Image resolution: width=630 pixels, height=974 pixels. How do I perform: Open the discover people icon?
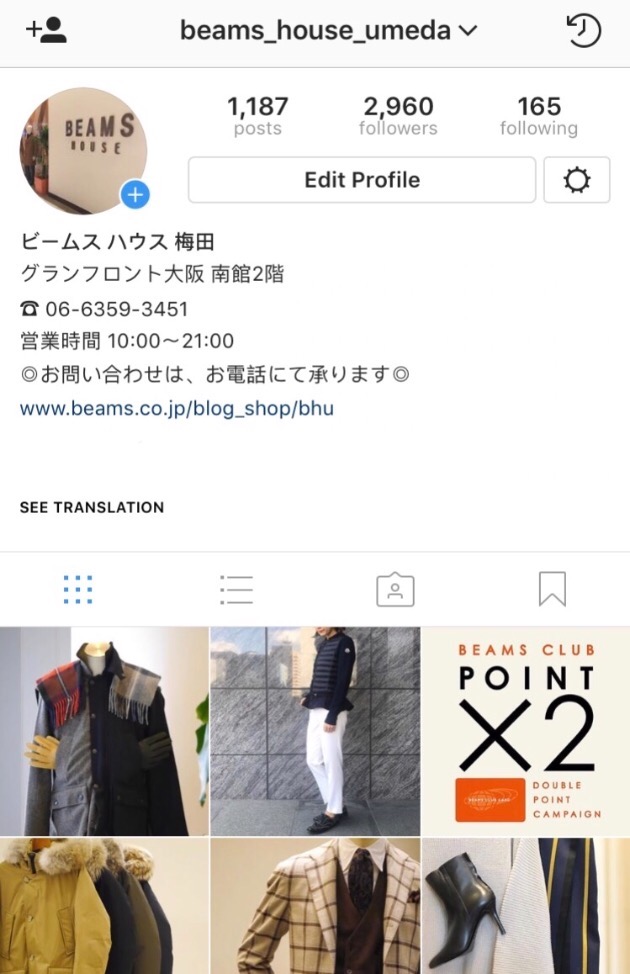[x=46, y=30]
